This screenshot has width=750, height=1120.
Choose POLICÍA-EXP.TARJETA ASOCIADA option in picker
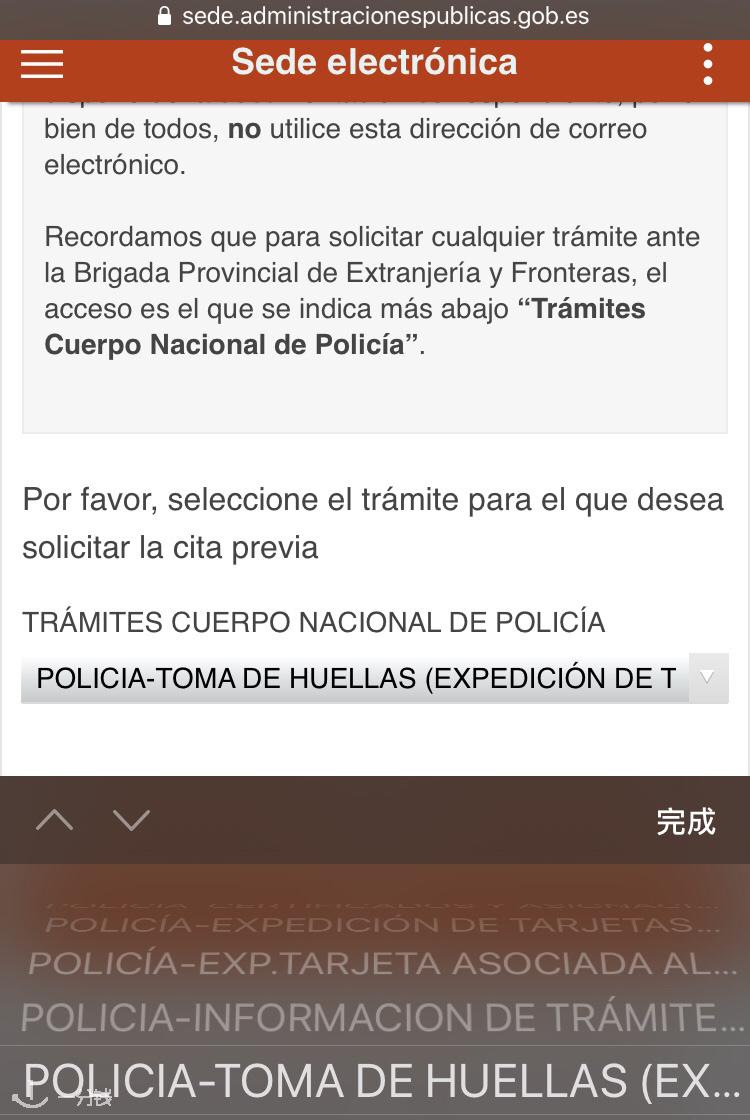382,963
